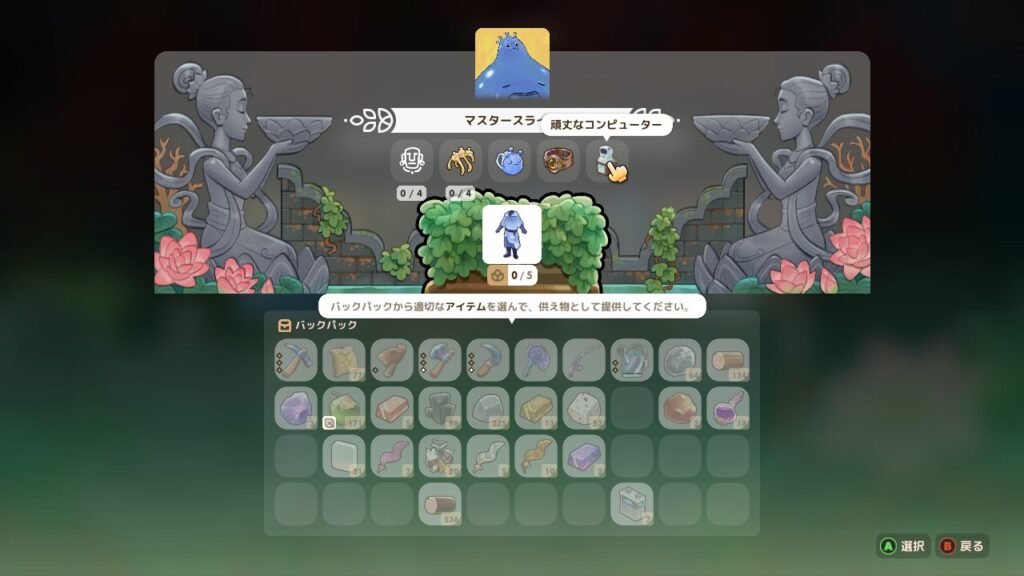Viewport: 1024px width, 576px height.
Task: Select the watering can item
Action: [631, 360]
